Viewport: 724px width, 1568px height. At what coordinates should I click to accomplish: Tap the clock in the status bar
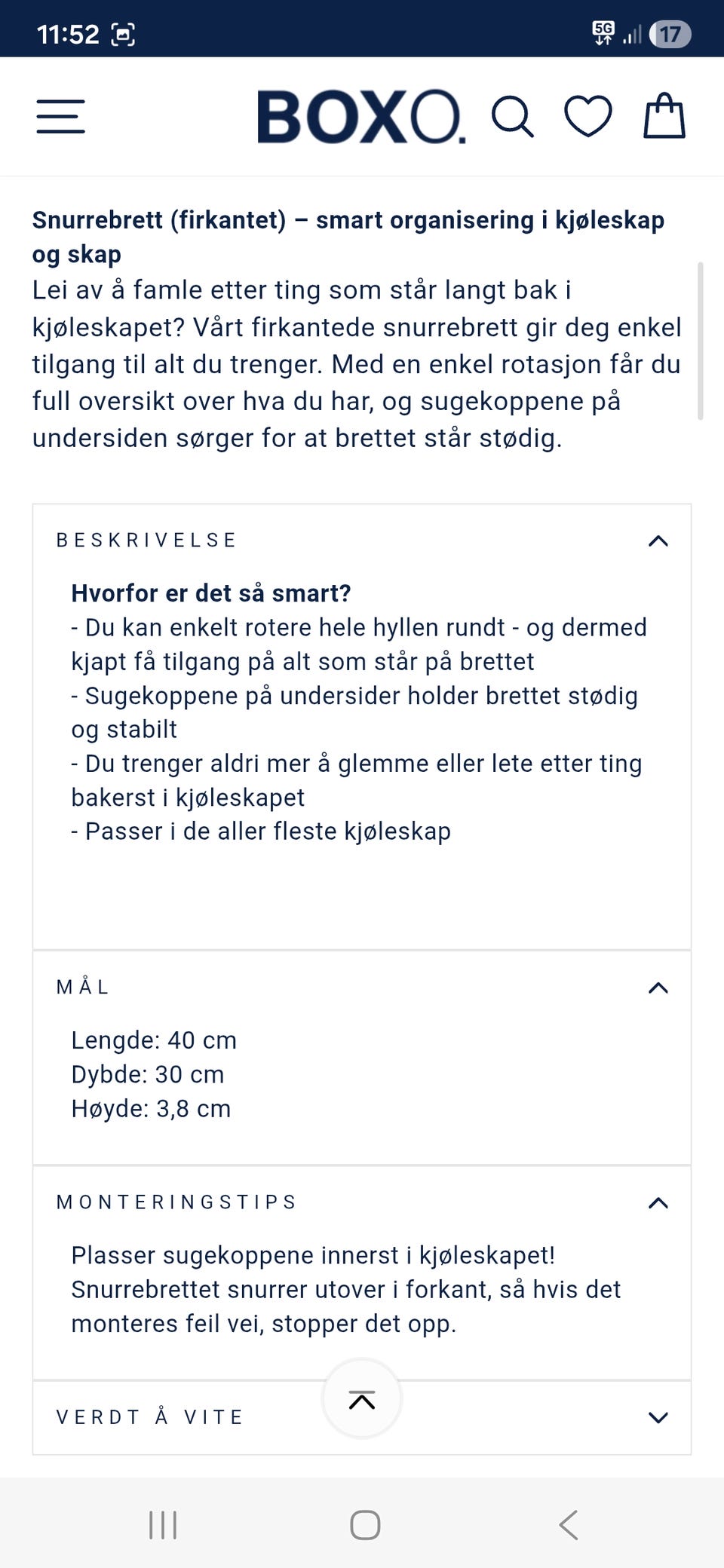[x=69, y=33]
